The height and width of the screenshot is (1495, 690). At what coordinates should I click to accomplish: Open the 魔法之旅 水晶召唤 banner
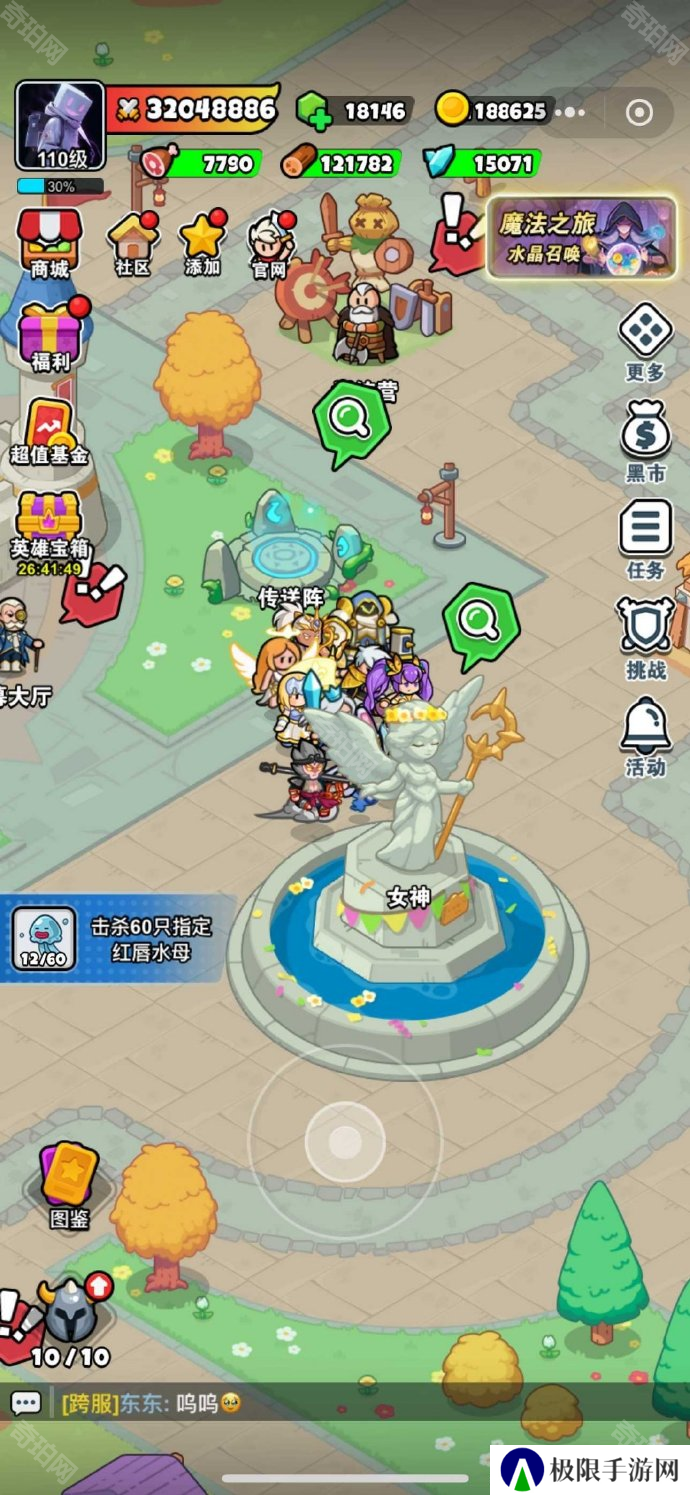[x=581, y=237]
